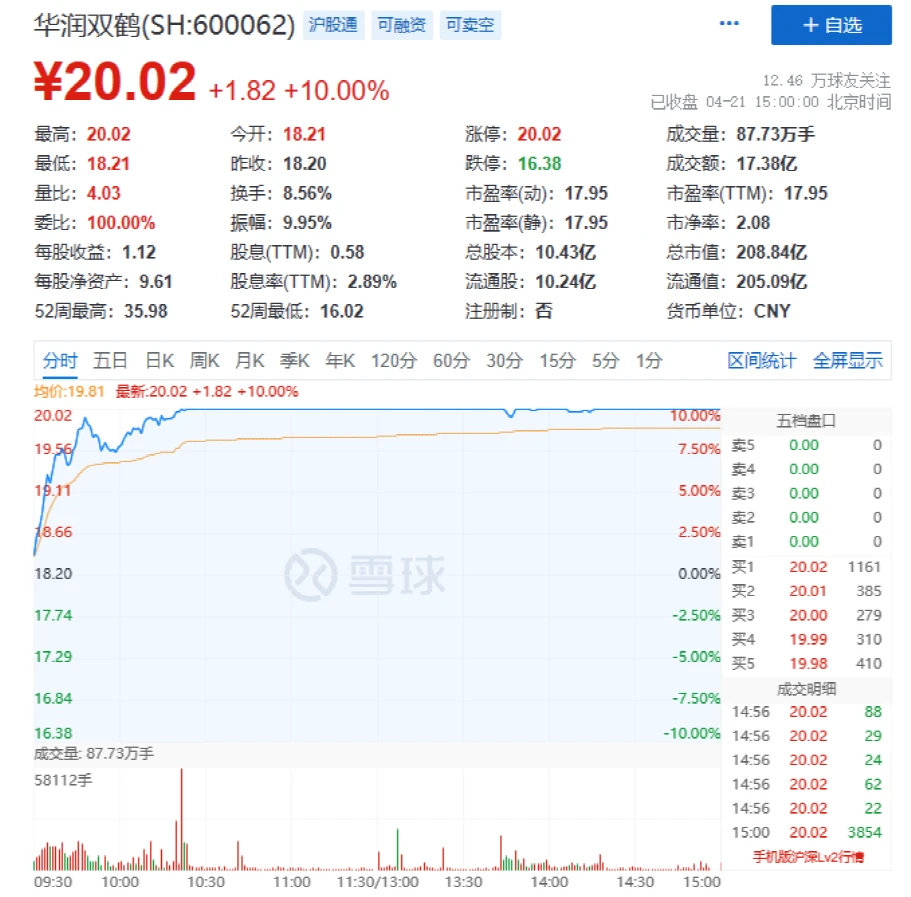Select the 15分 chart interval
Image resolution: width=911 pixels, height=897 pixels.
[x=557, y=361]
